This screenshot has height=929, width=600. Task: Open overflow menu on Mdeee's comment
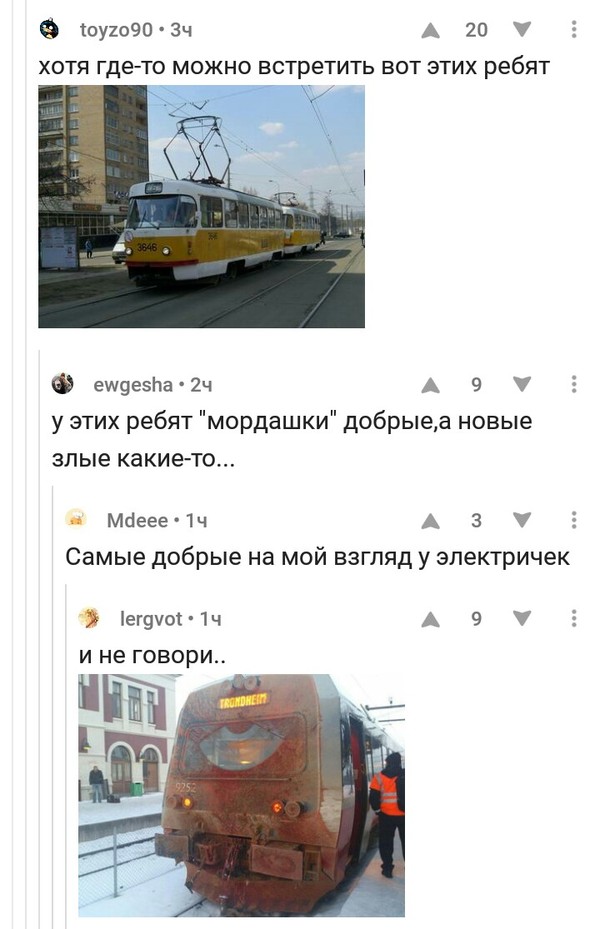click(x=574, y=520)
